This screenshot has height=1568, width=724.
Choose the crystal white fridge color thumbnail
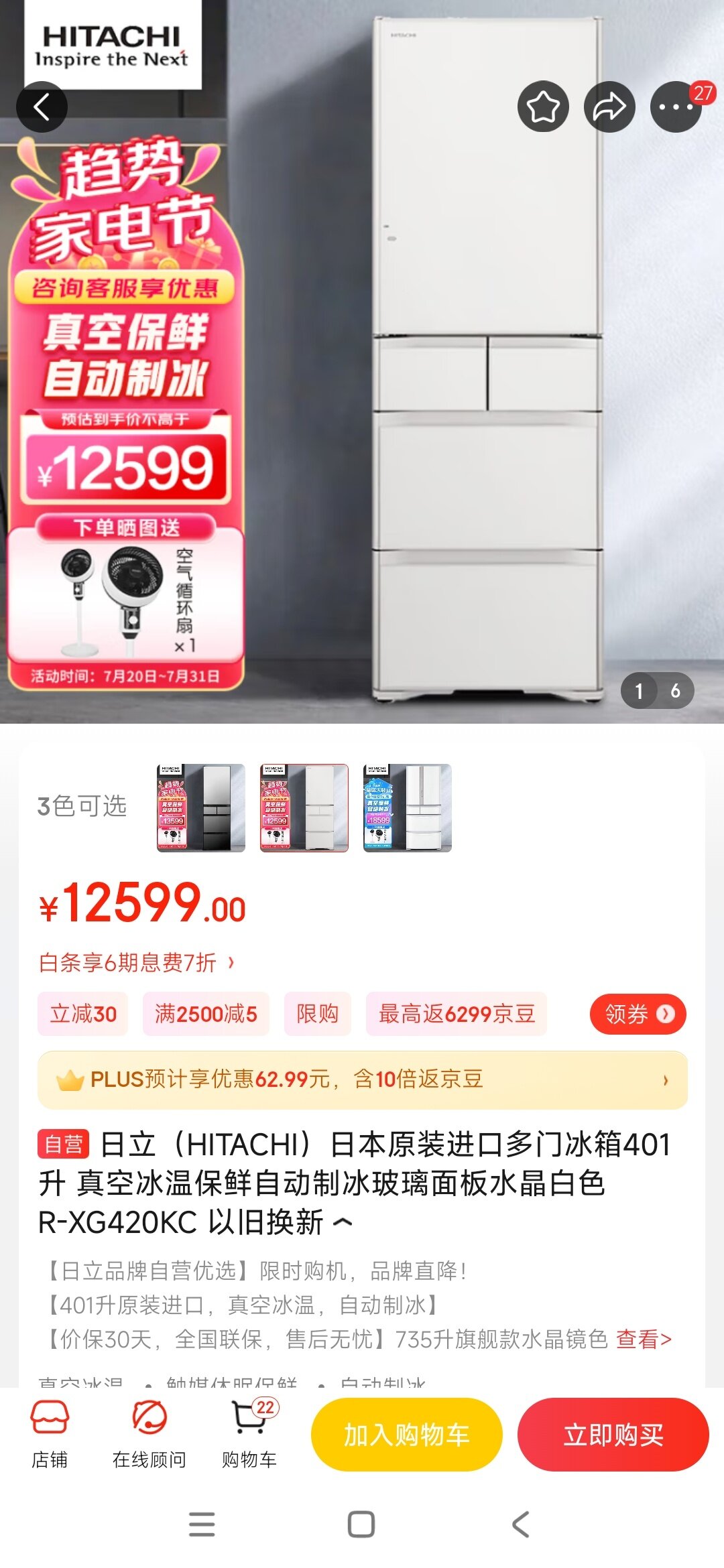coord(304,807)
